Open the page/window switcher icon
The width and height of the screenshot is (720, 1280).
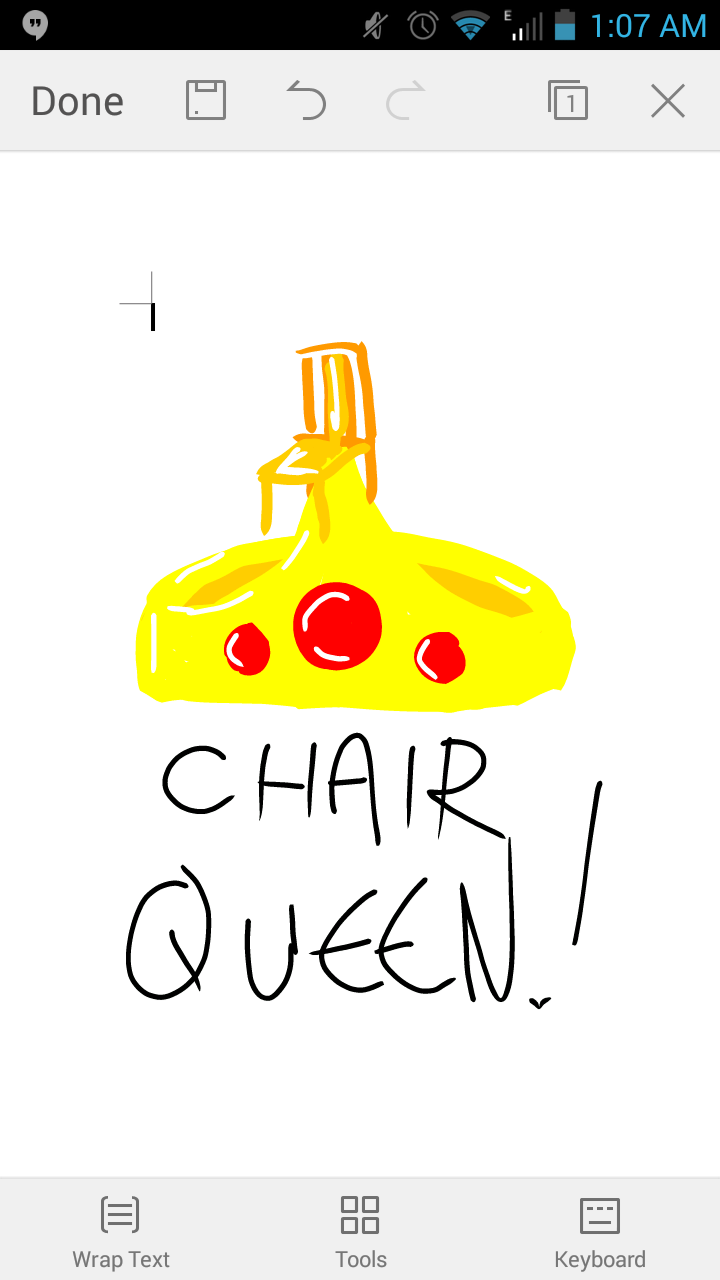pos(568,101)
